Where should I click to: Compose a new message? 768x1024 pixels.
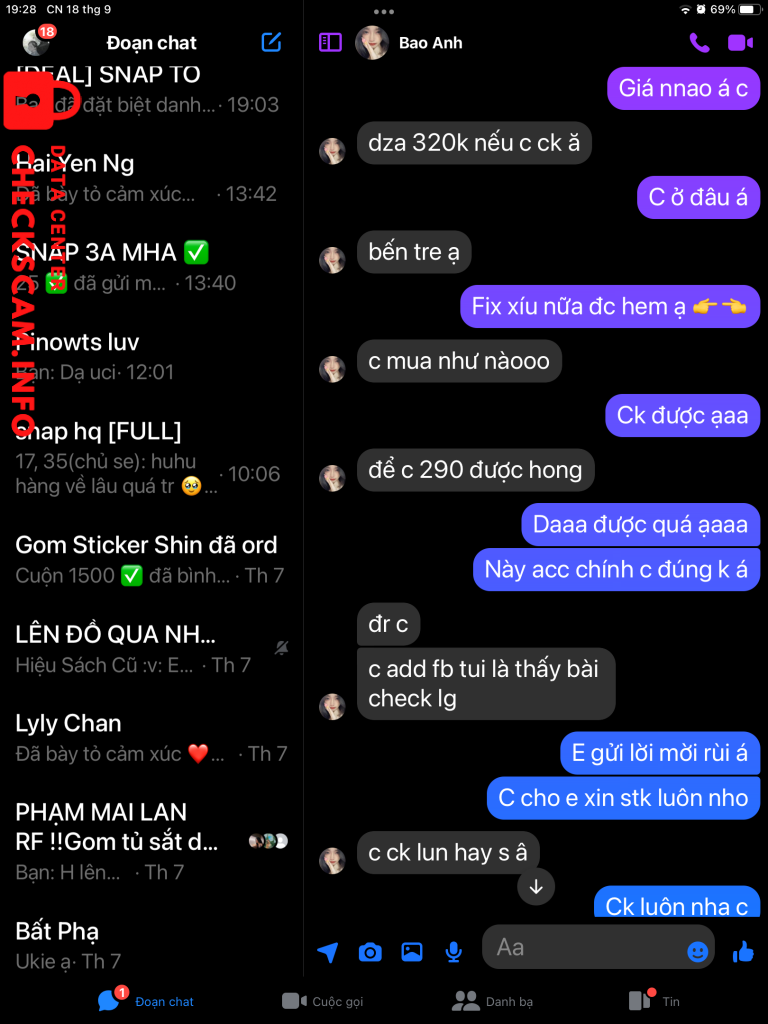pyautogui.click(x=271, y=42)
